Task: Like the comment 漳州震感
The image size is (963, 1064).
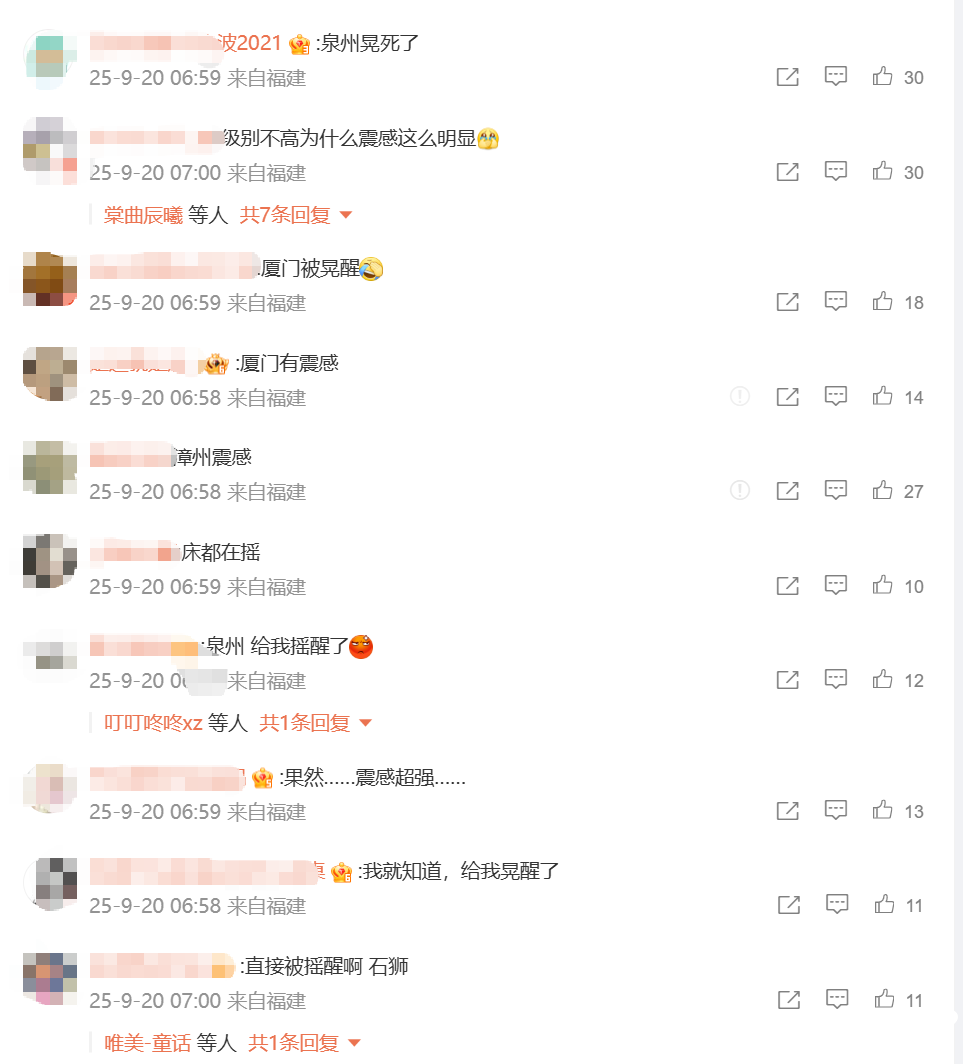Action: coord(882,491)
